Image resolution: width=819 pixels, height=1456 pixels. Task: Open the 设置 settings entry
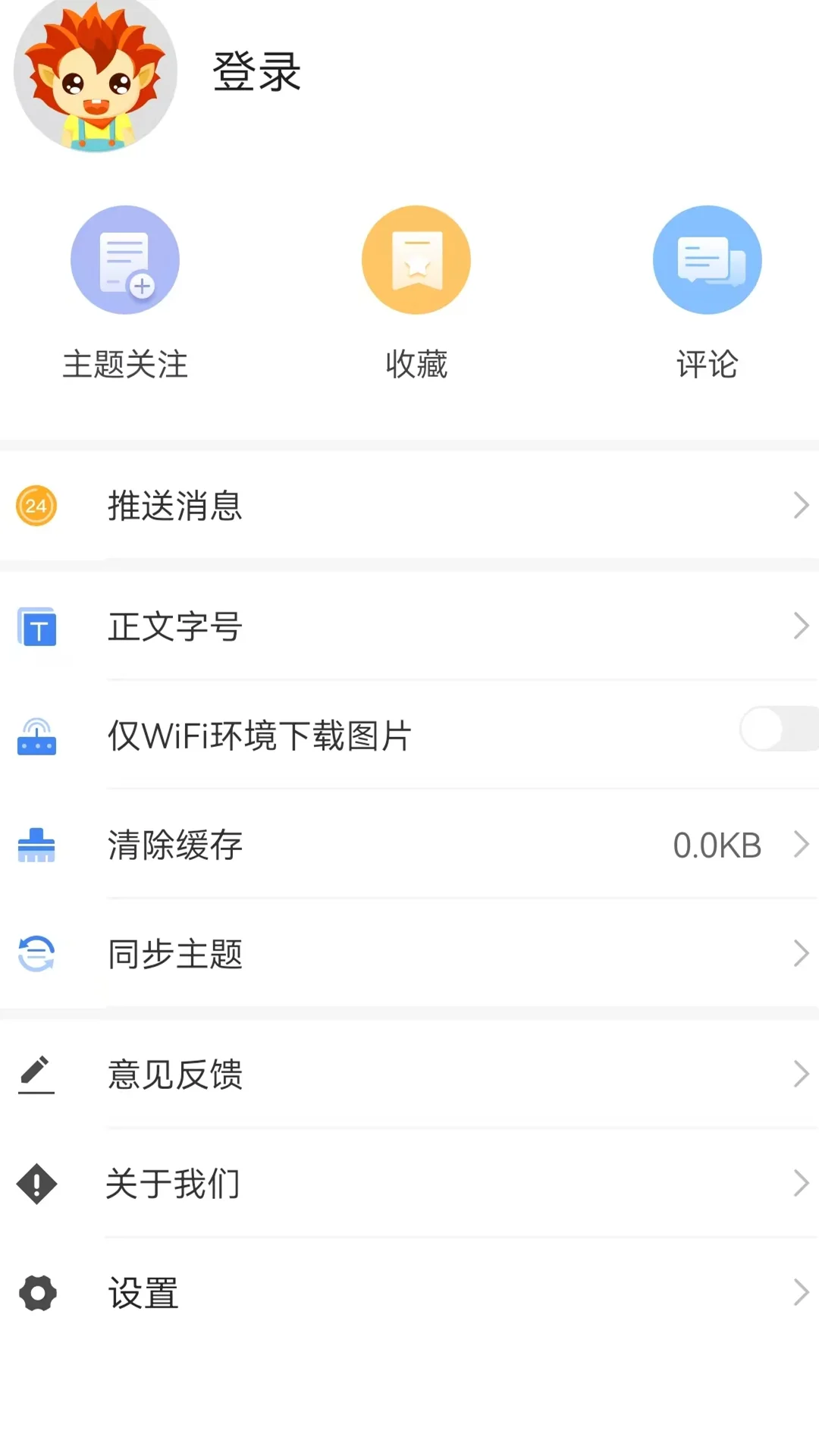point(409,1291)
